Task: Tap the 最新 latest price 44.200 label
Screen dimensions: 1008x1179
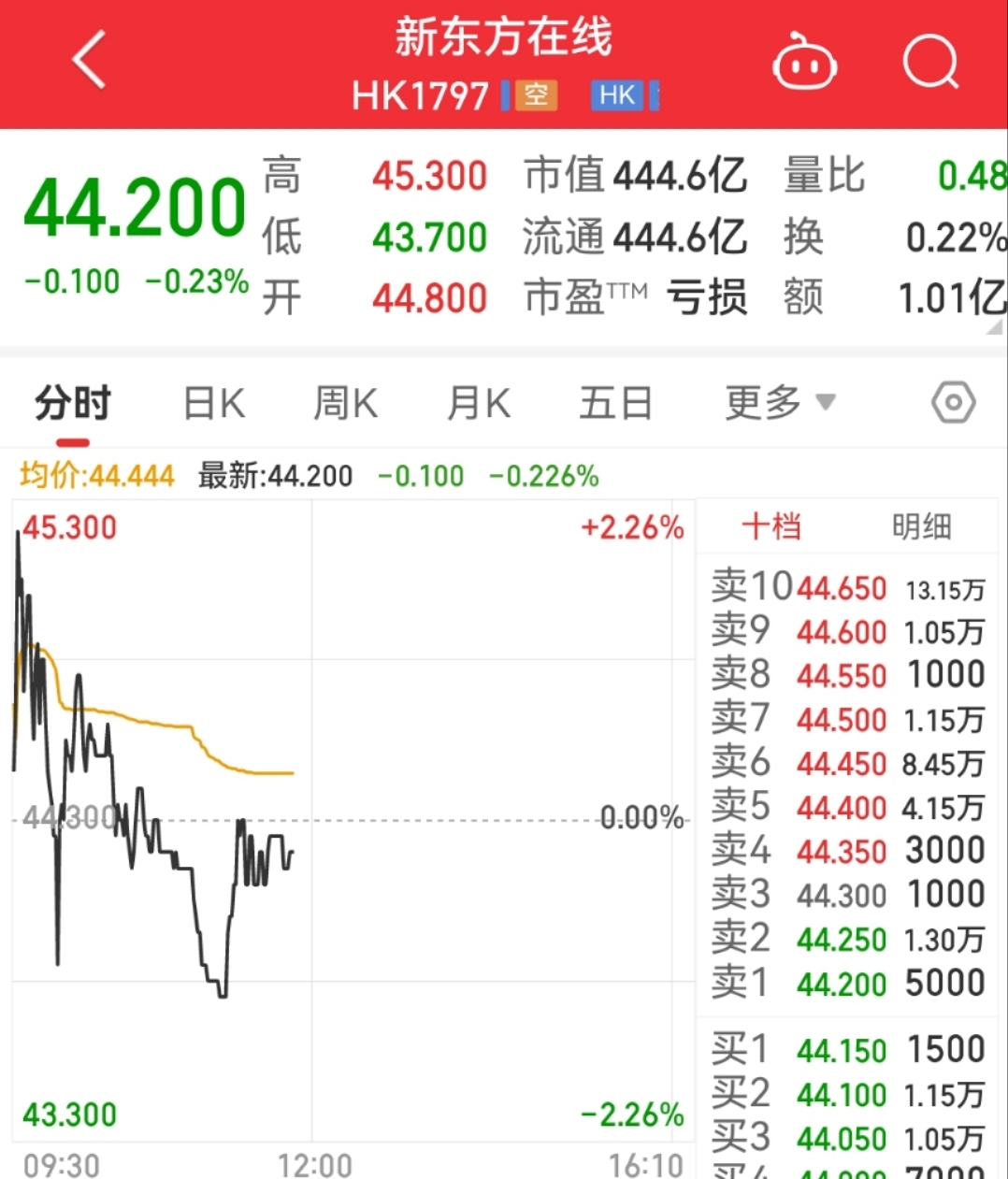Action: (273, 476)
